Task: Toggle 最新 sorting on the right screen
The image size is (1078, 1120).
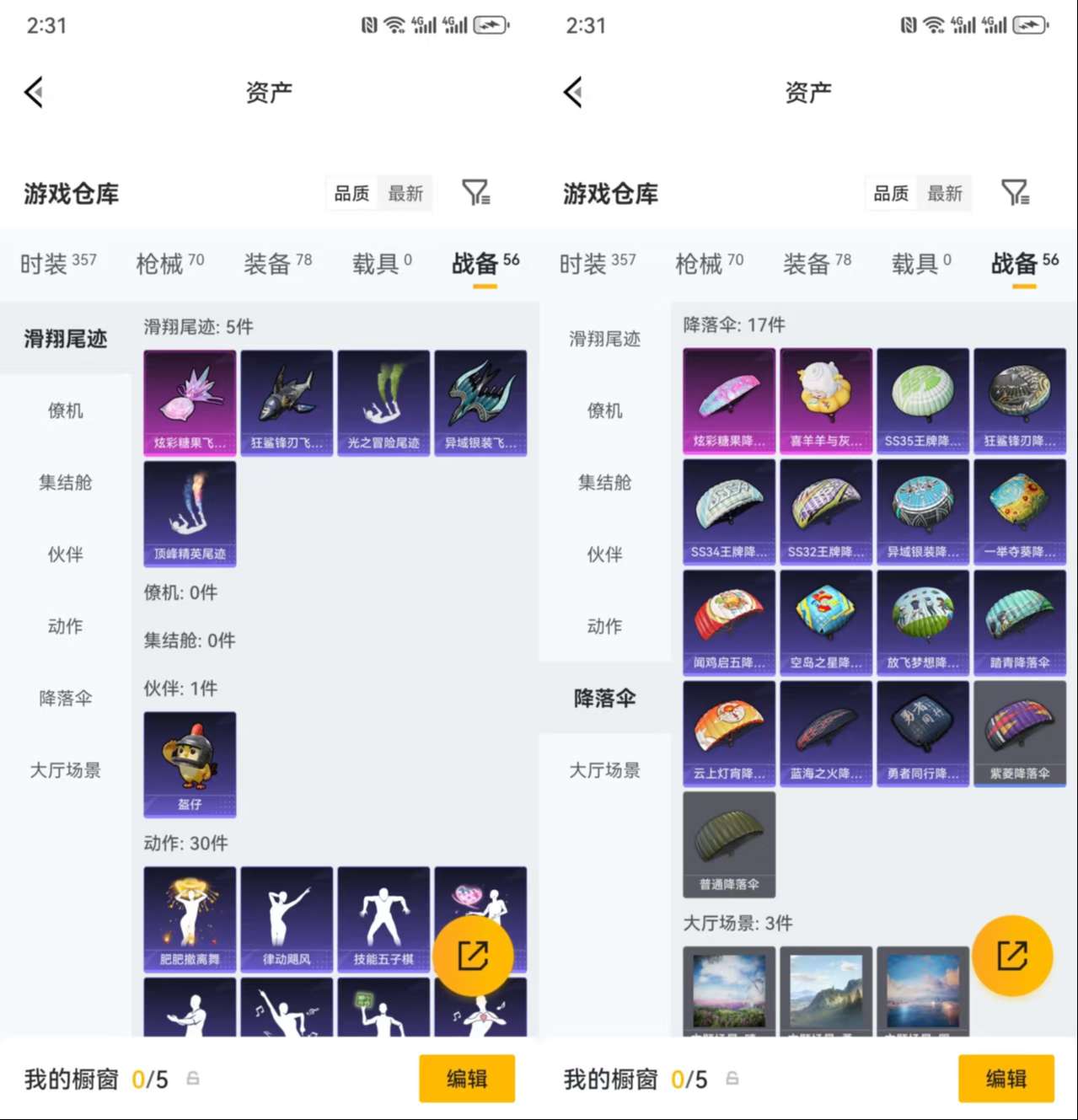Action: pos(944,193)
